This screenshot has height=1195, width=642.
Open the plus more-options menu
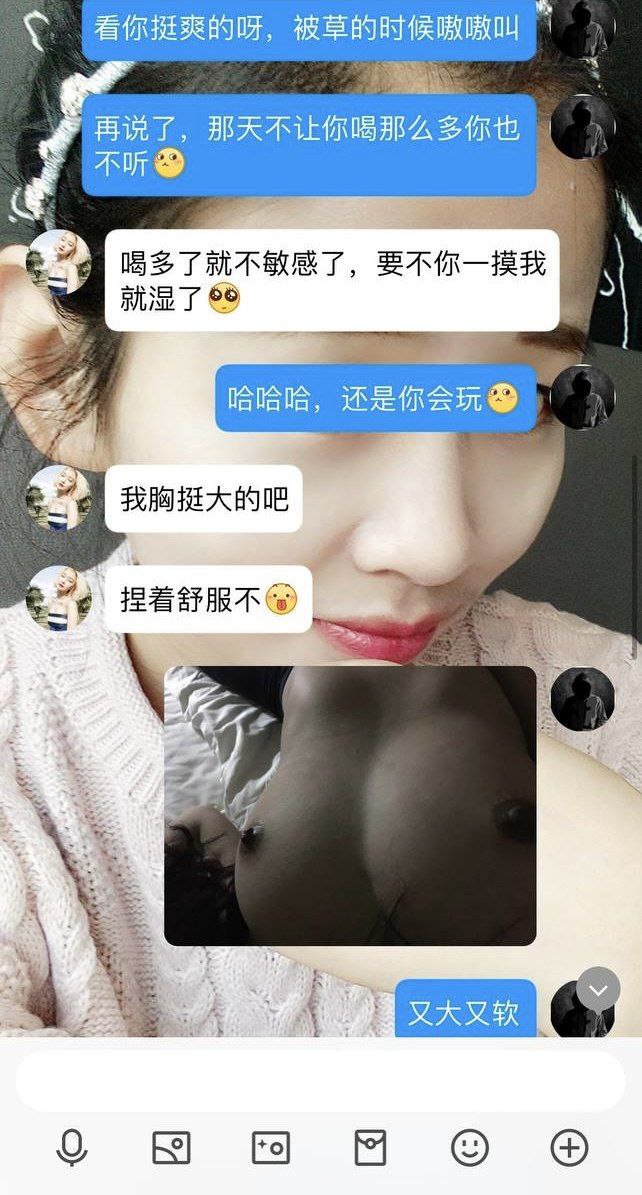(x=570, y=1148)
